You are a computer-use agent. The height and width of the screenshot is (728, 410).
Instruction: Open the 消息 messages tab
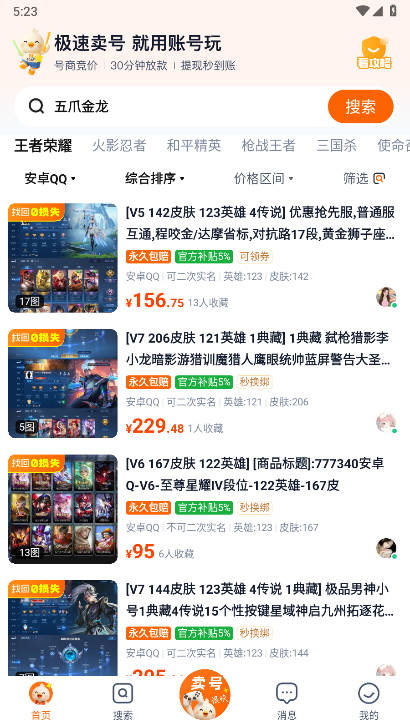286,702
